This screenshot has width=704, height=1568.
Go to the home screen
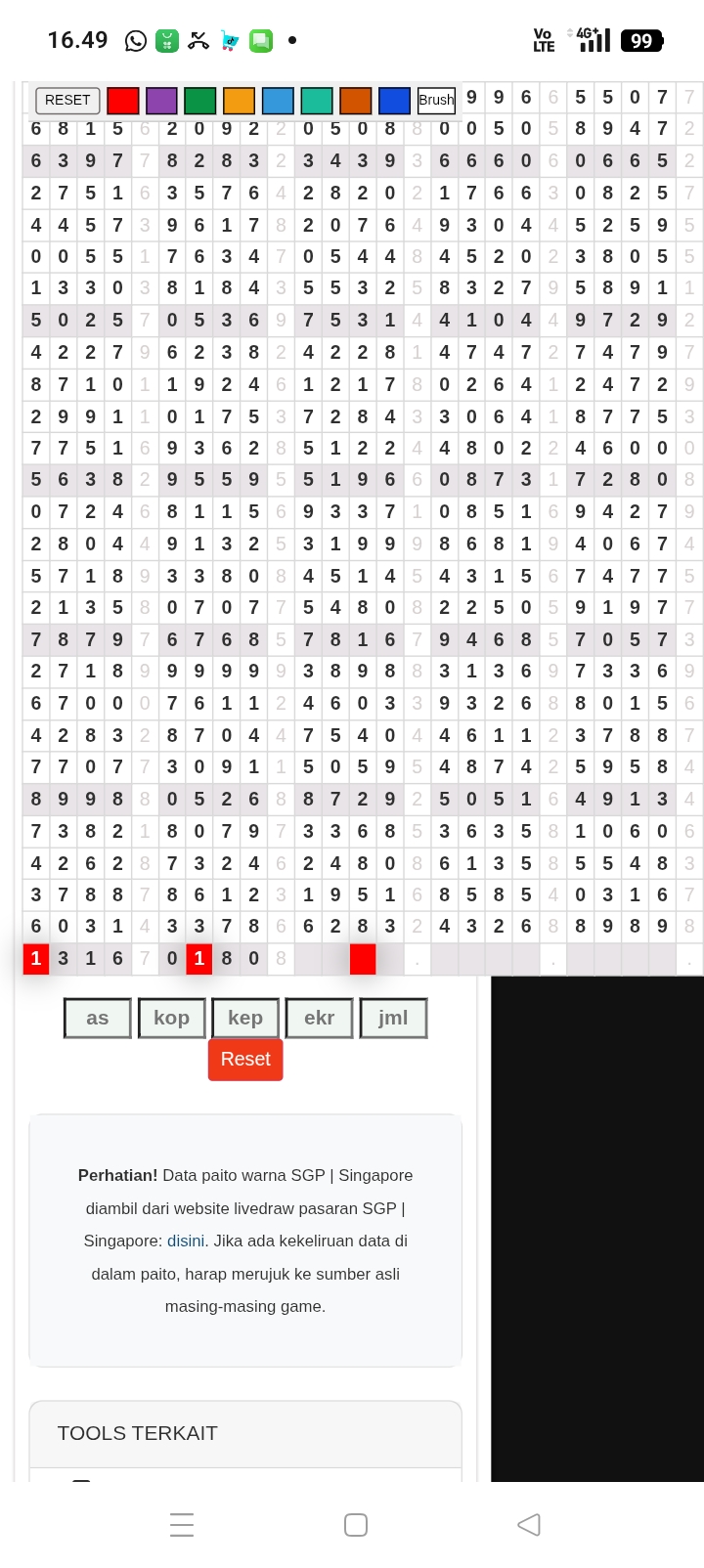[x=356, y=1524]
